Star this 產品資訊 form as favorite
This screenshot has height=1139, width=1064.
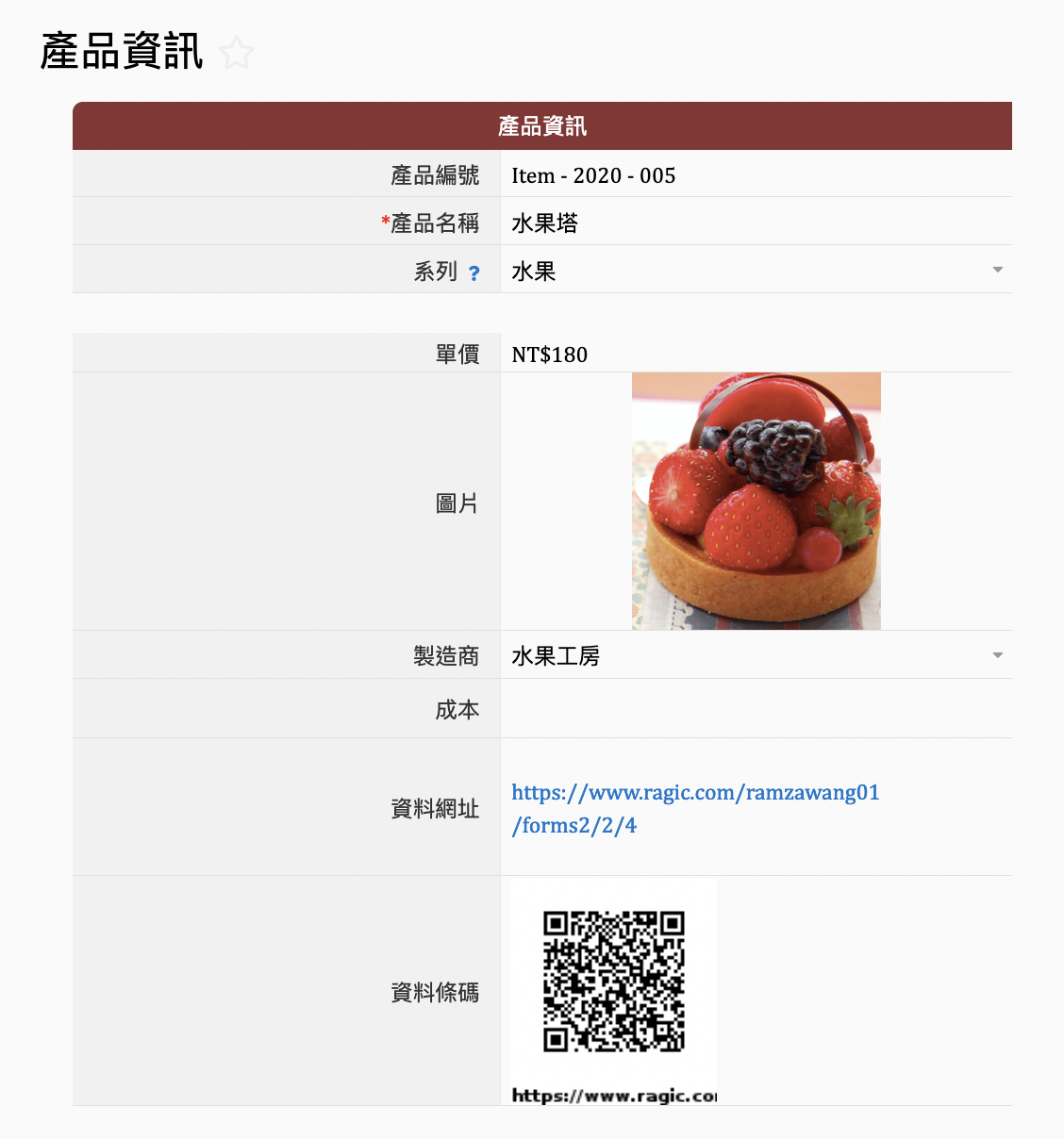237,53
